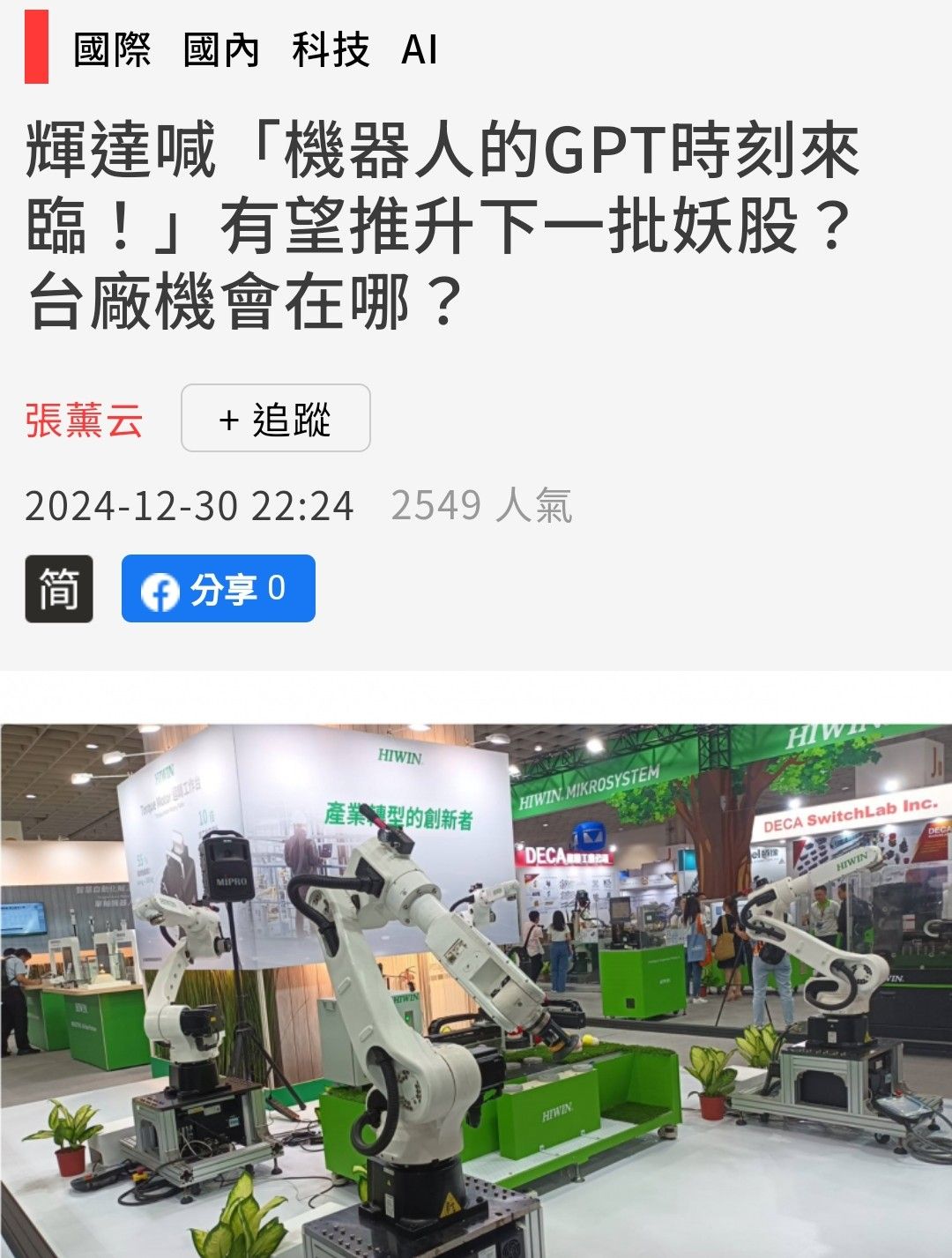Image resolution: width=952 pixels, height=1258 pixels.
Task: Open the 科技 category link
Action: tap(330, 49)
